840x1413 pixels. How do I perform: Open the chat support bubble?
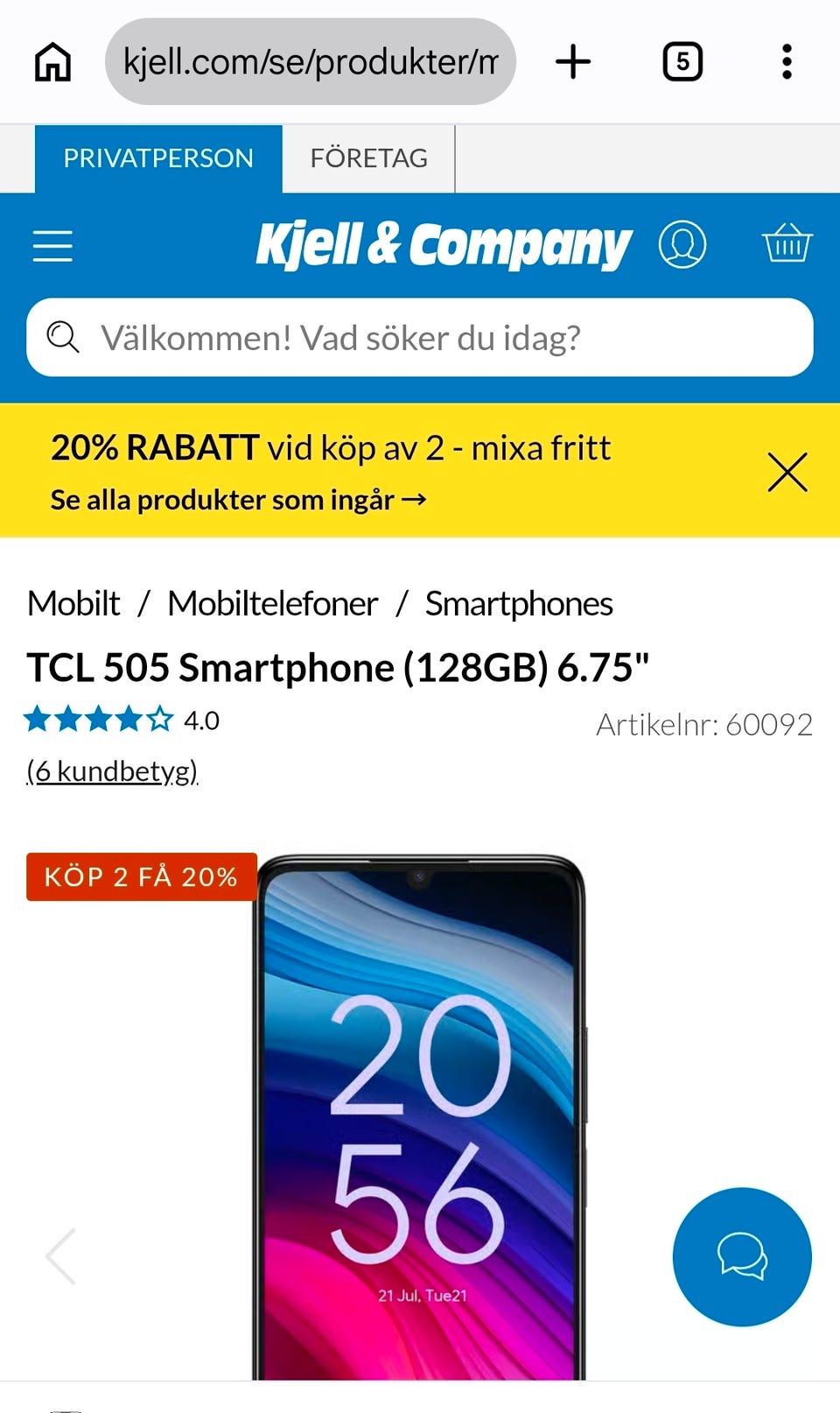coord(742,1256)
